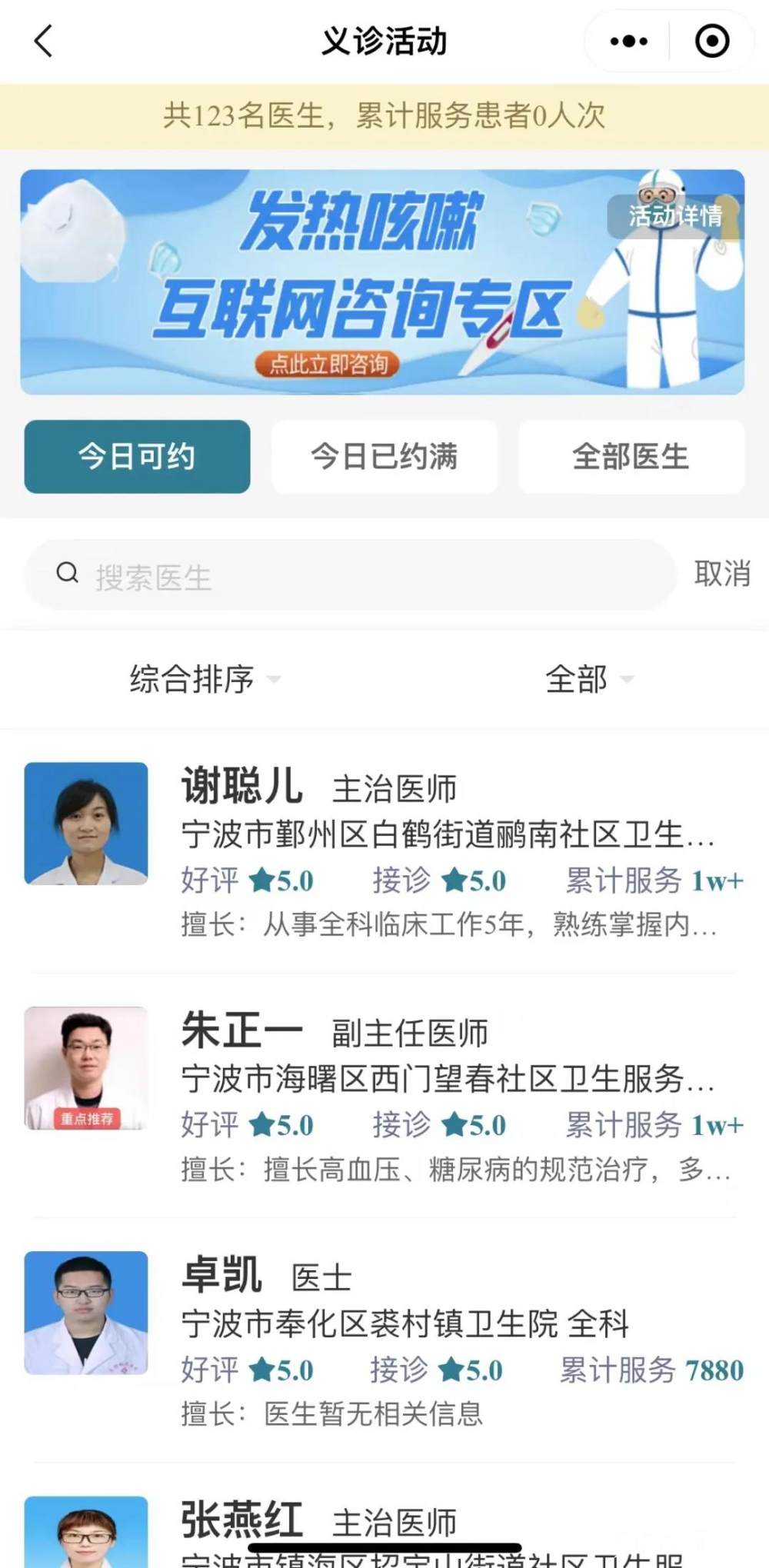The width and height of the screenshot is (769, 1568).
Task: Open the mini program more options menu
Action: (628, 41)
